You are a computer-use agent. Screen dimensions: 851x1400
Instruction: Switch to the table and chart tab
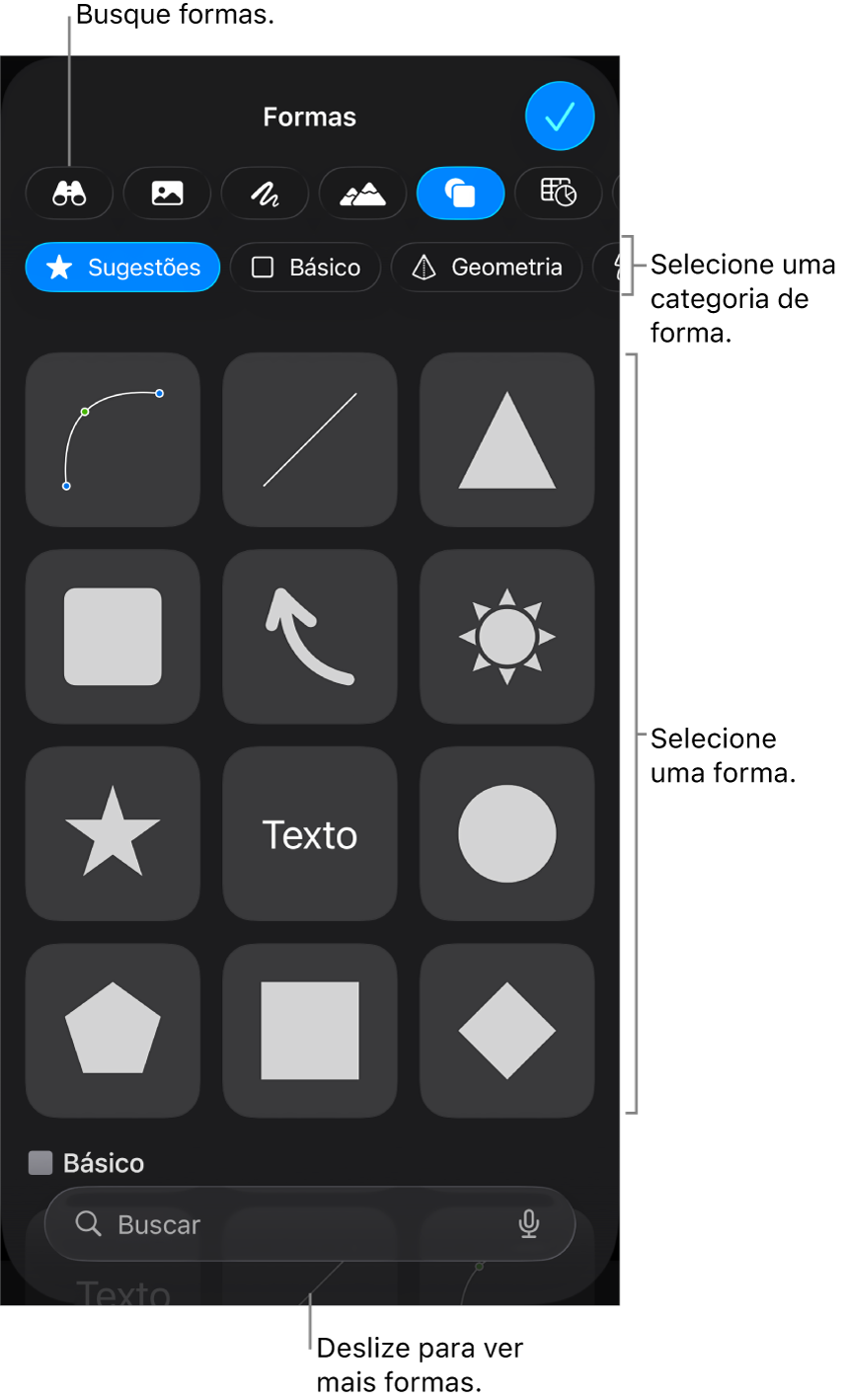[x=558, y=193]
